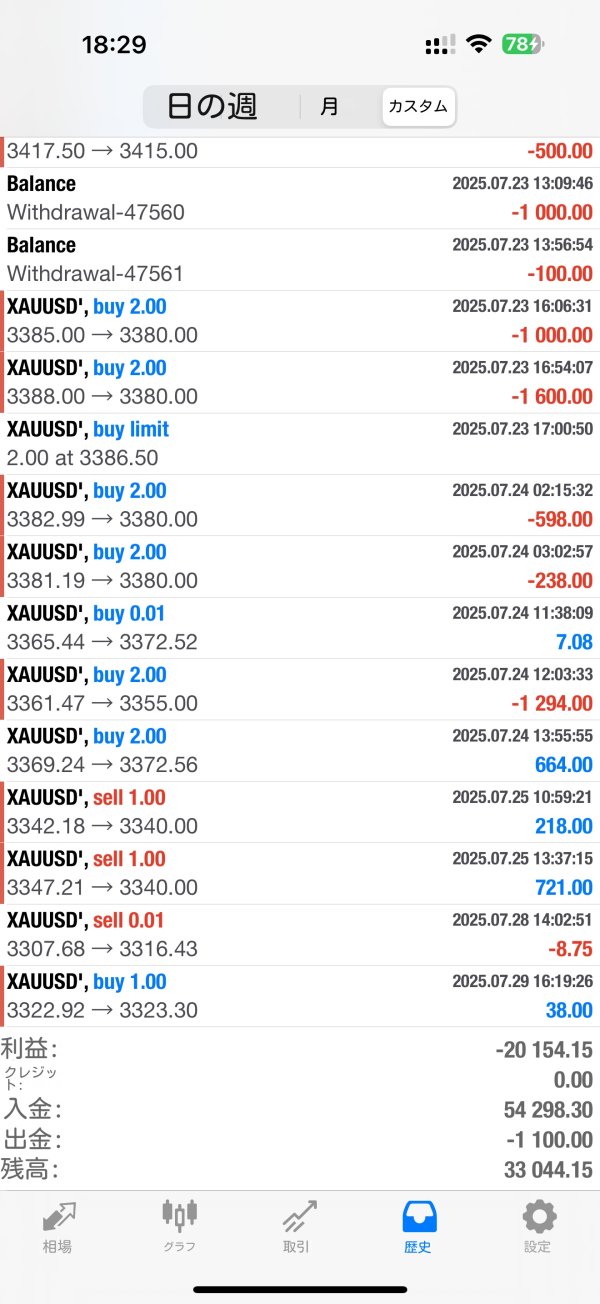Screen dimensions: 600x1304
Task: Switch to the 月 period filter
Action: 330,107
